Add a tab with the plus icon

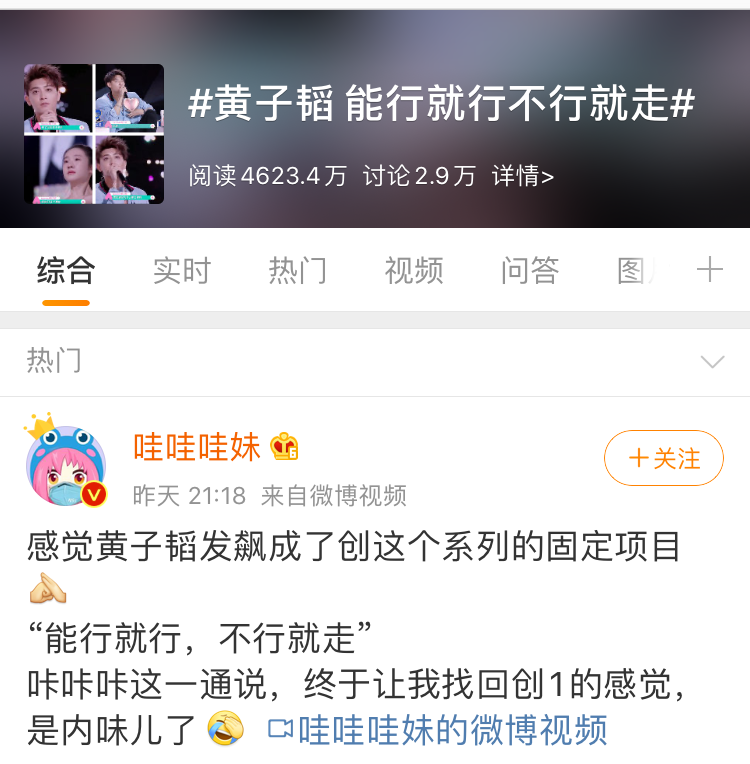coord(709,270)
